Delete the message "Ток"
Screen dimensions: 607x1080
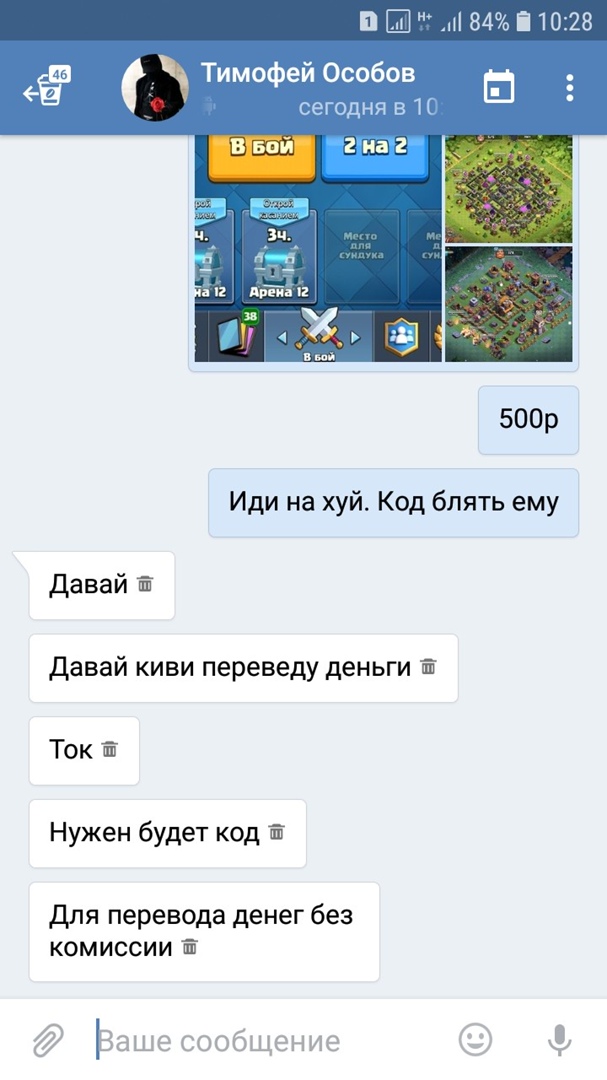(x=109, y=748)
